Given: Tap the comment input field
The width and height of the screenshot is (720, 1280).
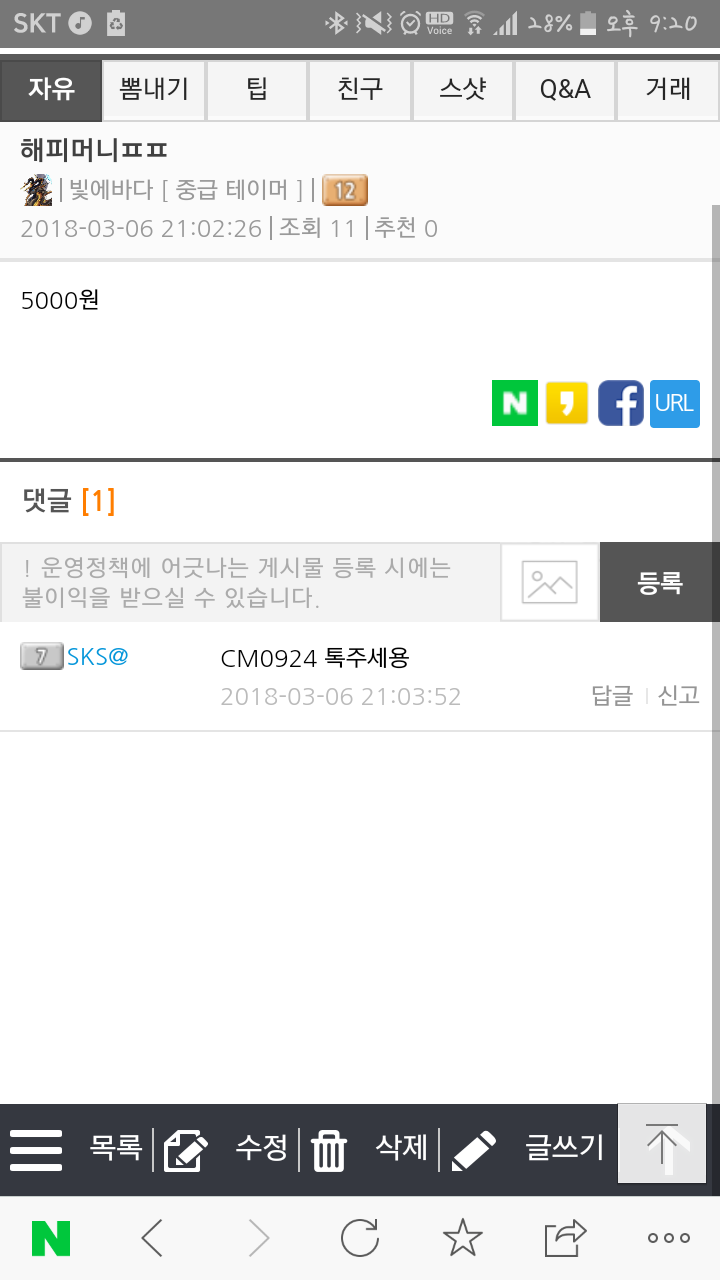Looking at the screenshot, I should (250, 583).
